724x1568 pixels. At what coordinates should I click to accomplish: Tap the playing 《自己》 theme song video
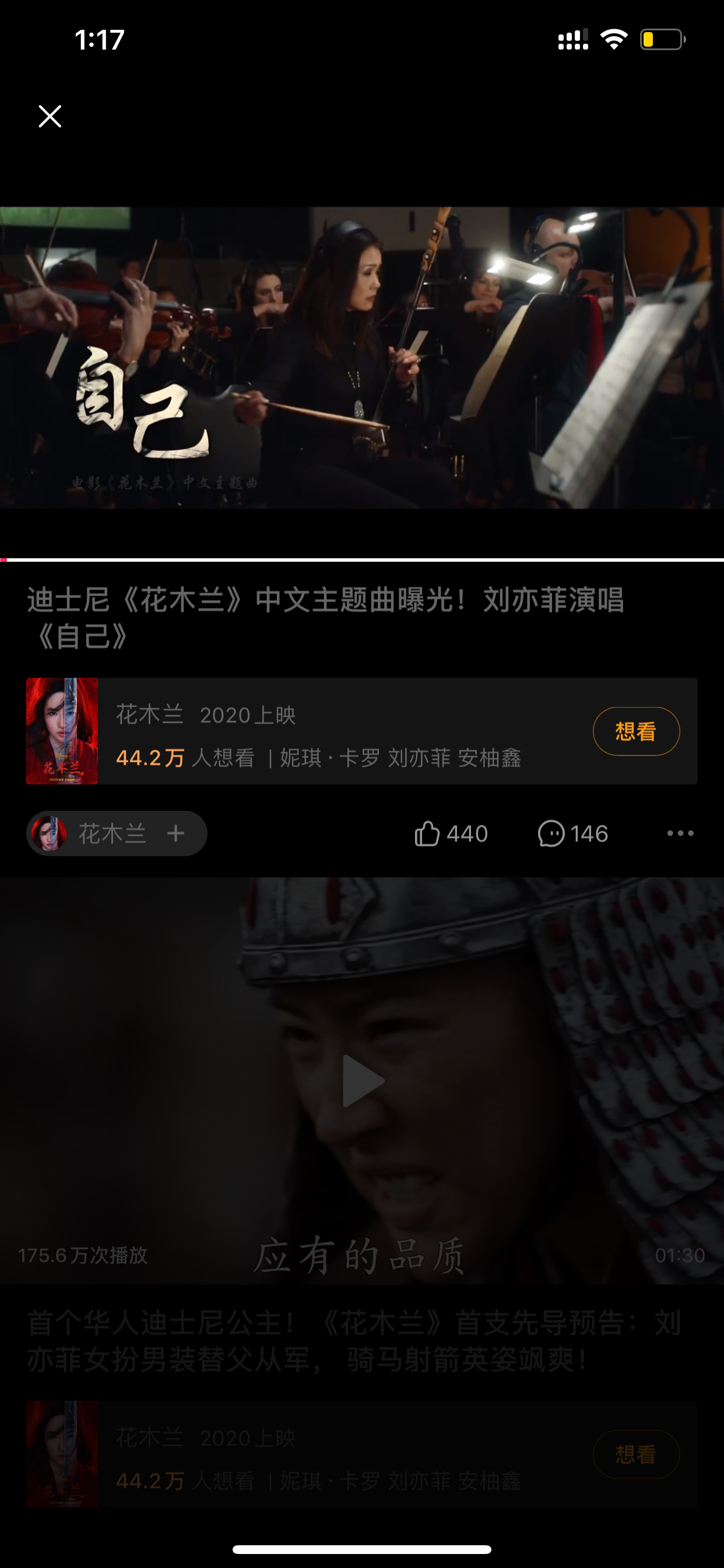pos(362,358)
